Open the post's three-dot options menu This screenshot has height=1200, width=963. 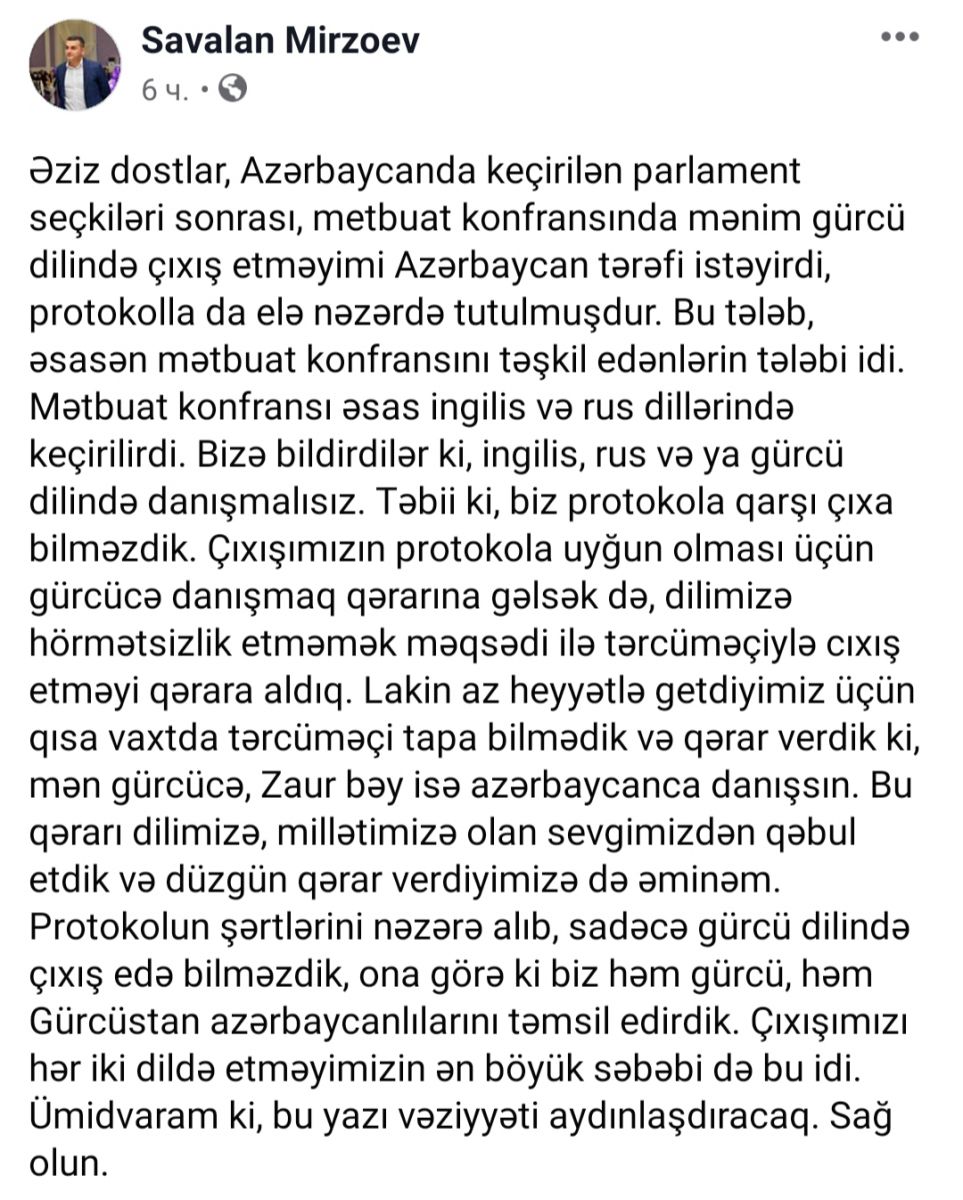[902, 36]
